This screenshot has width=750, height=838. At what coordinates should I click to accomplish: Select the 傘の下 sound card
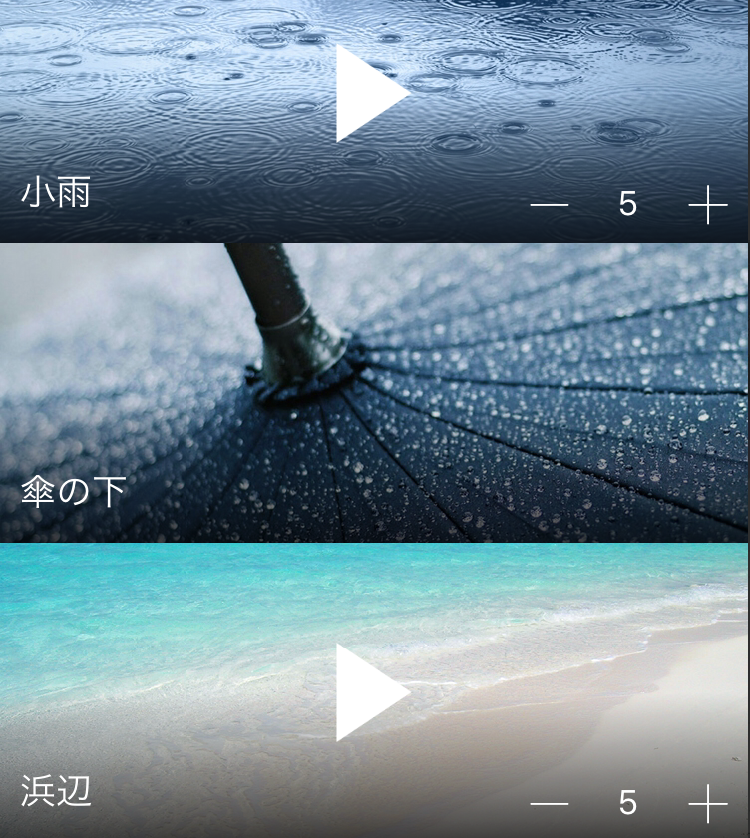[374, 393]
